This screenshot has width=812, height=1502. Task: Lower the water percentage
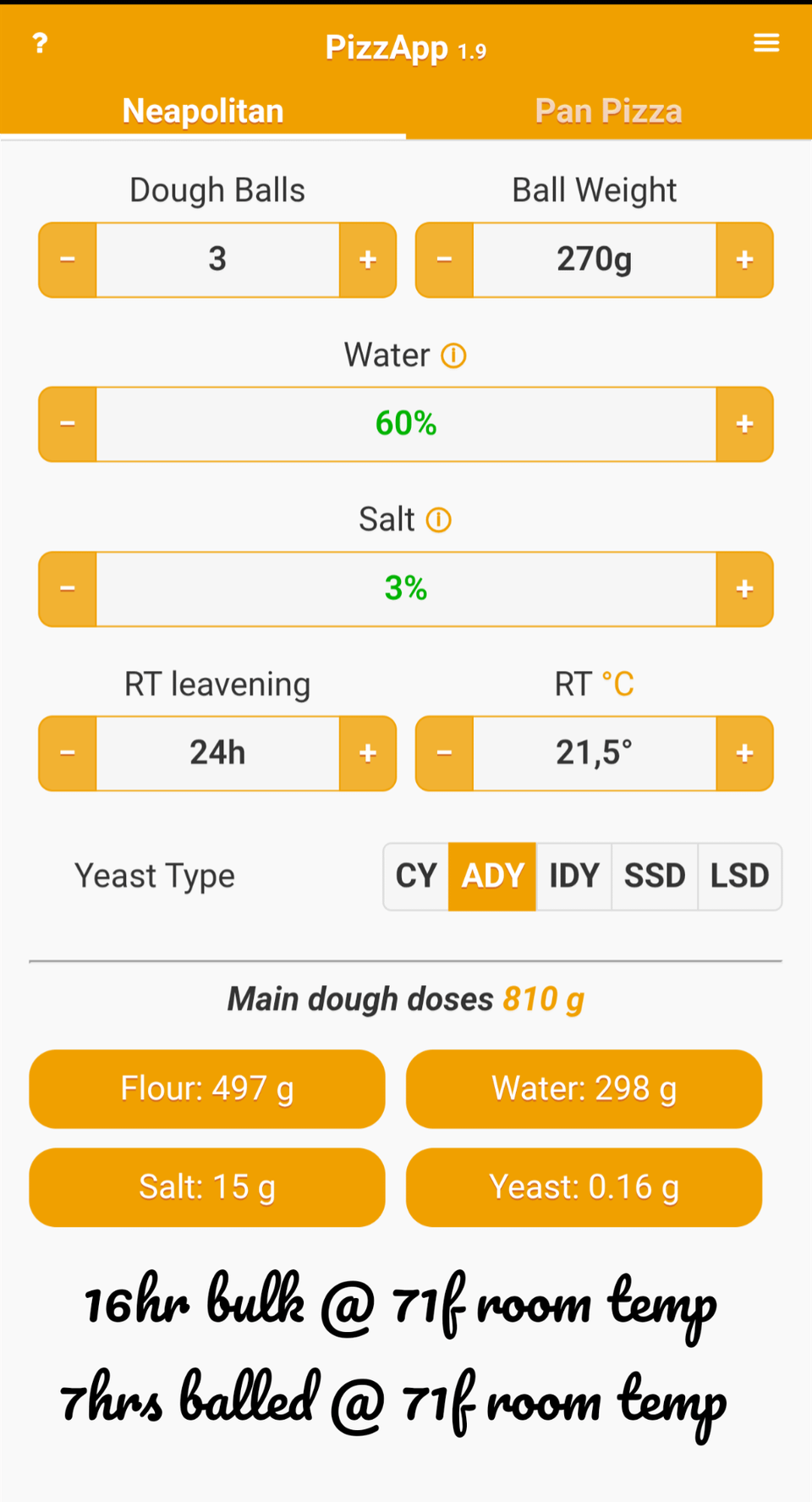click(x=68, y=424)
